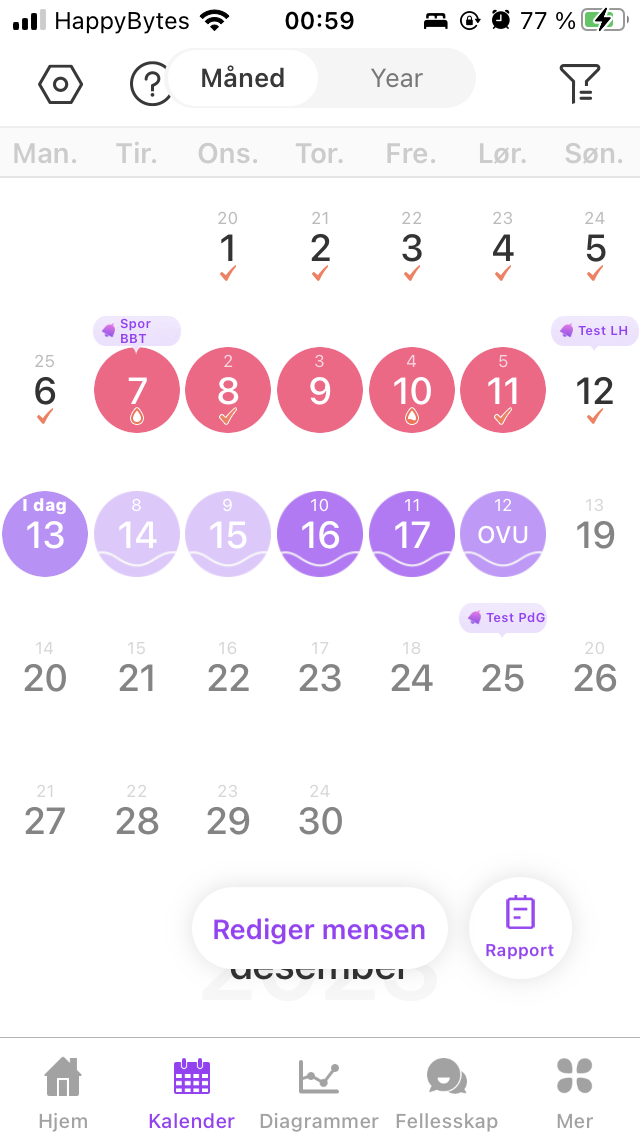640x1136 pixels.
Task: Select the Måned view
Action: point(243,78)
